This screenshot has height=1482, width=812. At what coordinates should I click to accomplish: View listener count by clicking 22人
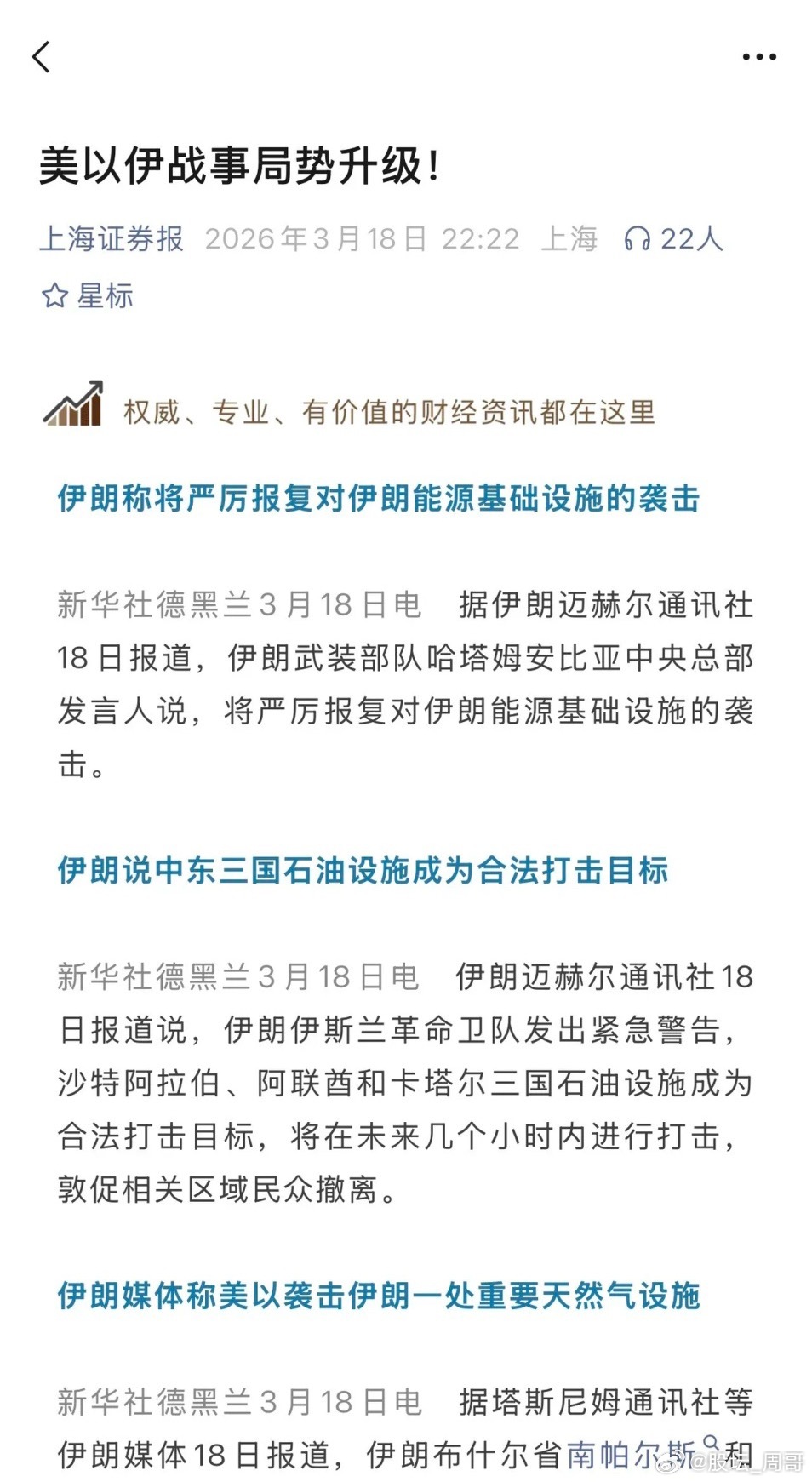pyautogui.click(x=691, y=239)
